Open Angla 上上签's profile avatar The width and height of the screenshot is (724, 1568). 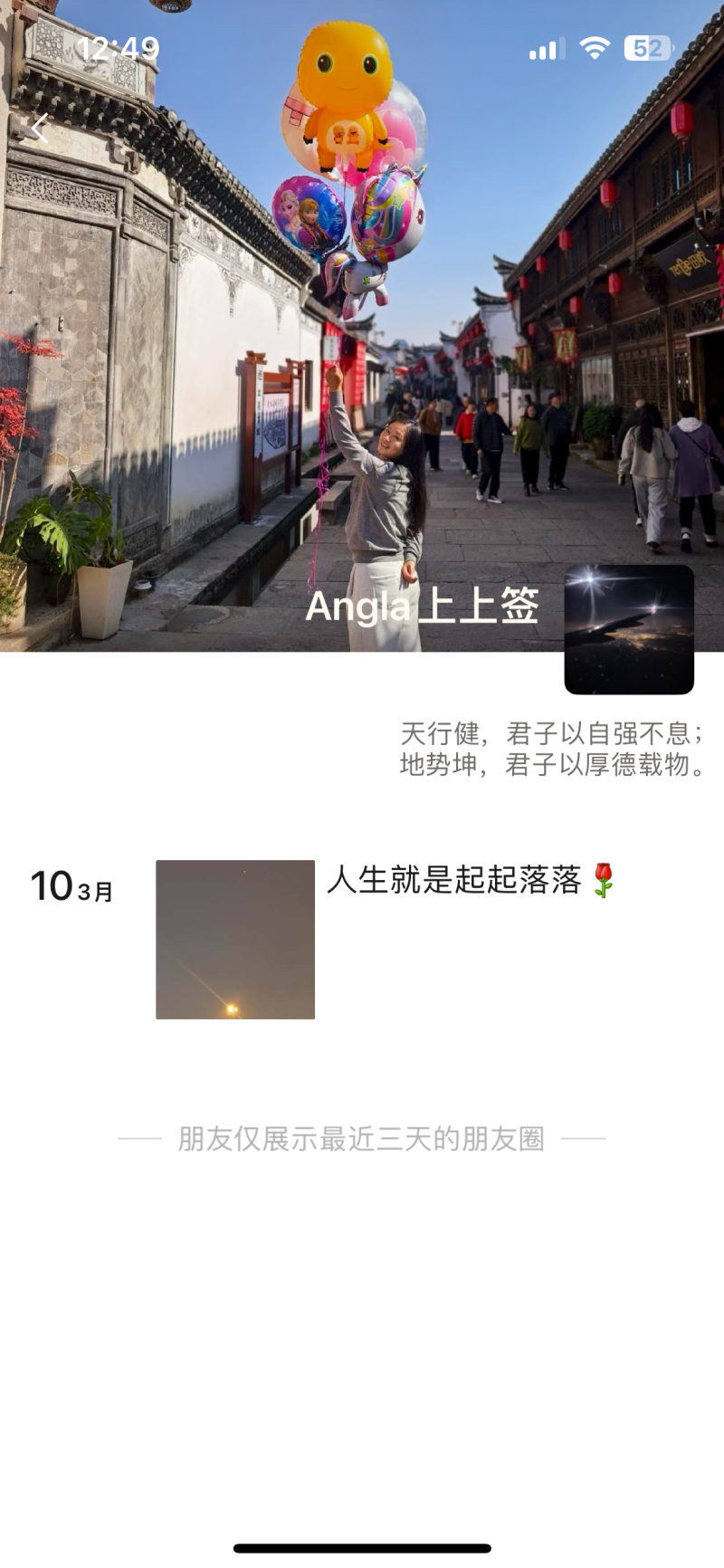tap(629, 630)
